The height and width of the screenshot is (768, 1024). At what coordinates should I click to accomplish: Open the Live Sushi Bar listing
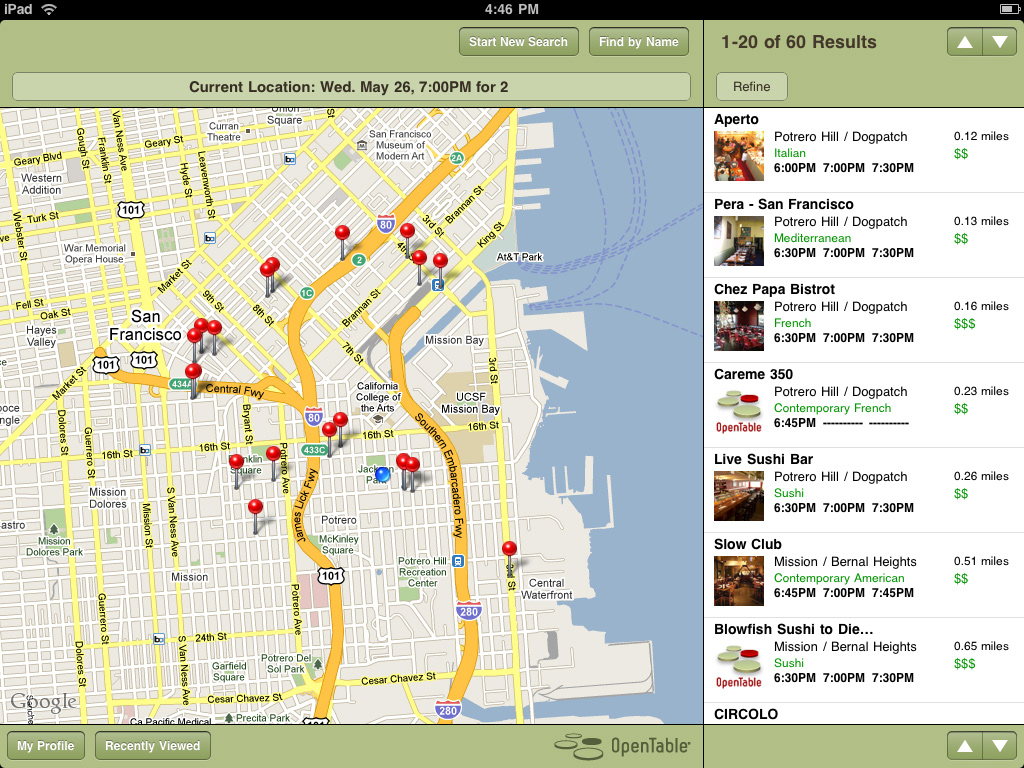pos(864,490)
